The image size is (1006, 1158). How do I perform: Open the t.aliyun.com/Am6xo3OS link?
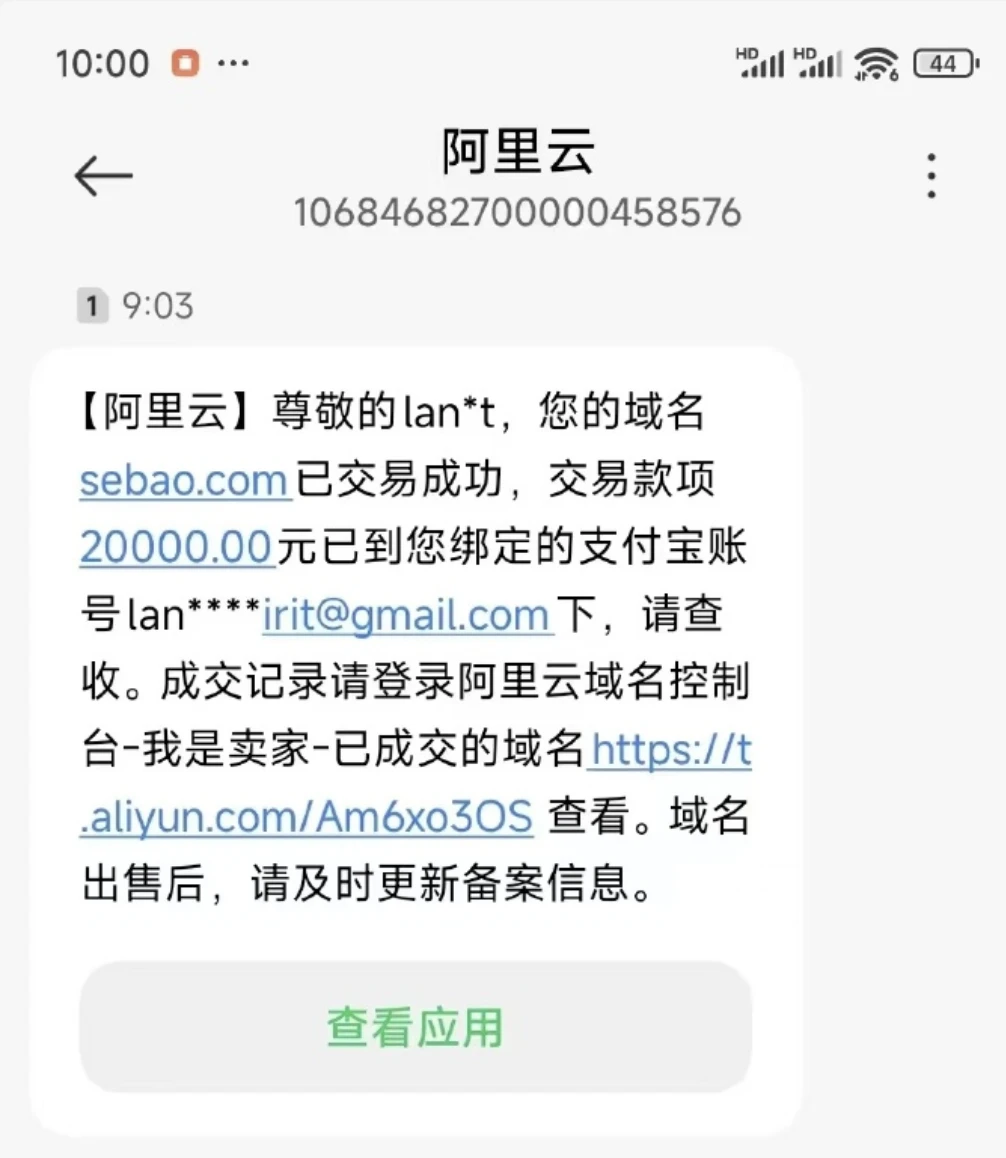[x=307, y=817]
